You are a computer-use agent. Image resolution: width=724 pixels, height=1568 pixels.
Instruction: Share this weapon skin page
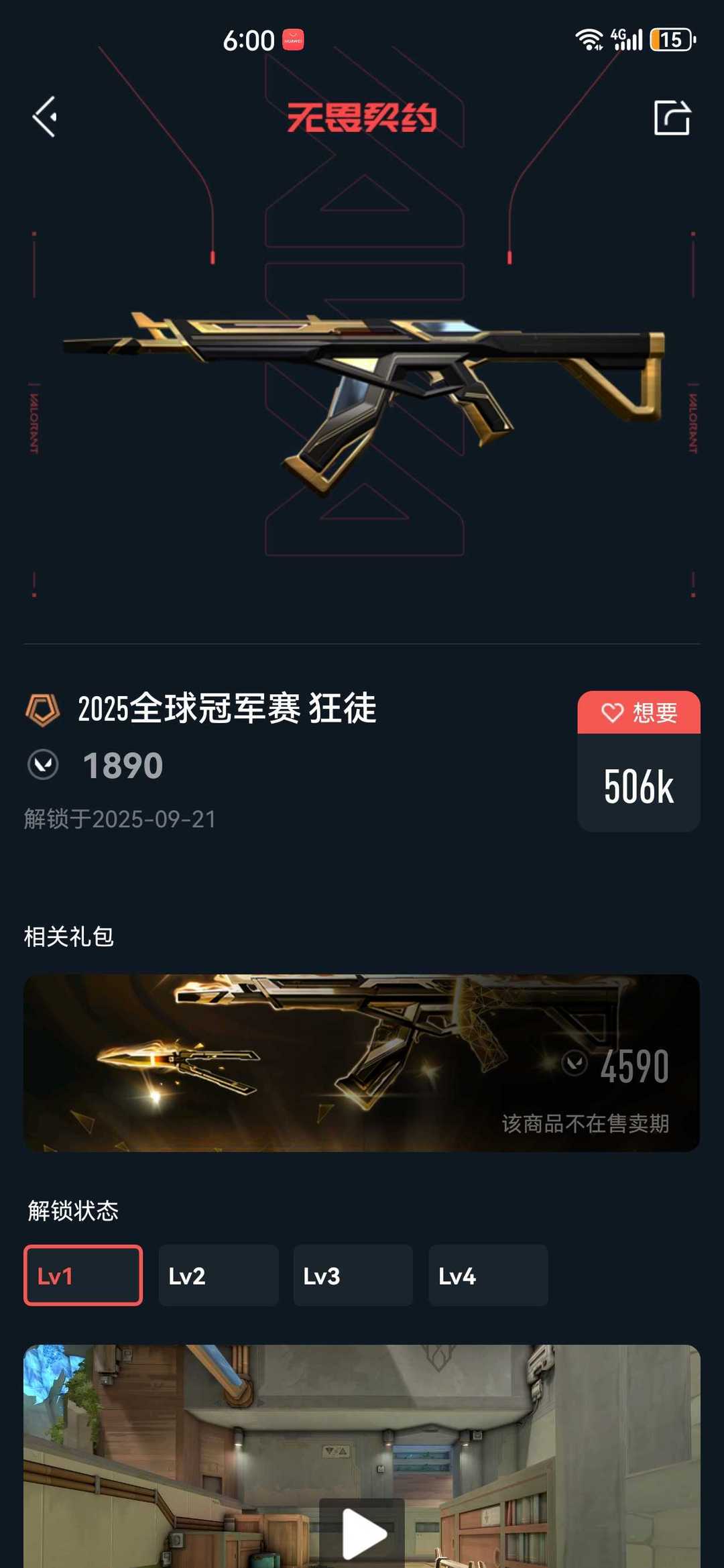pos(672,118)
